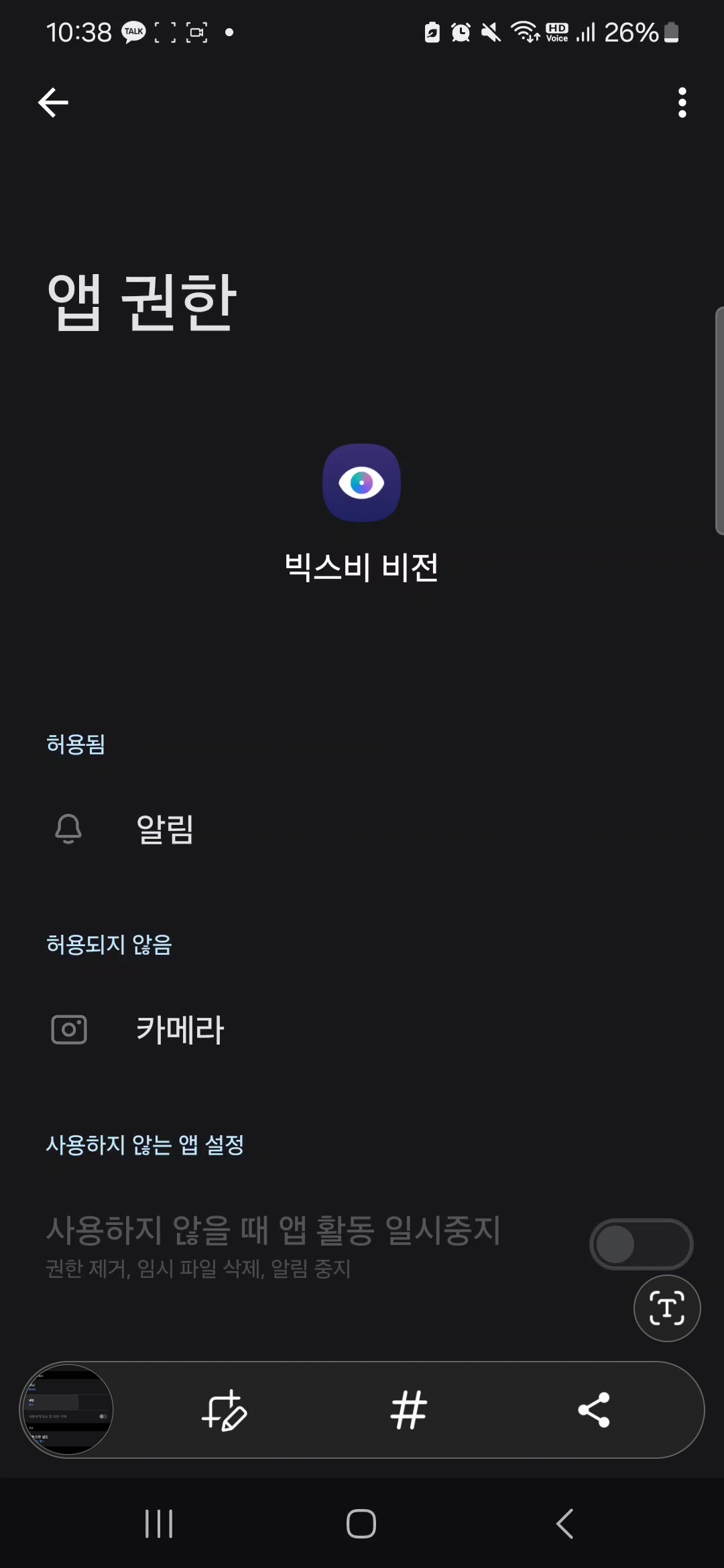Toggle the muted sound status icon
The image size is (724, 1568).
coord(490,31)
